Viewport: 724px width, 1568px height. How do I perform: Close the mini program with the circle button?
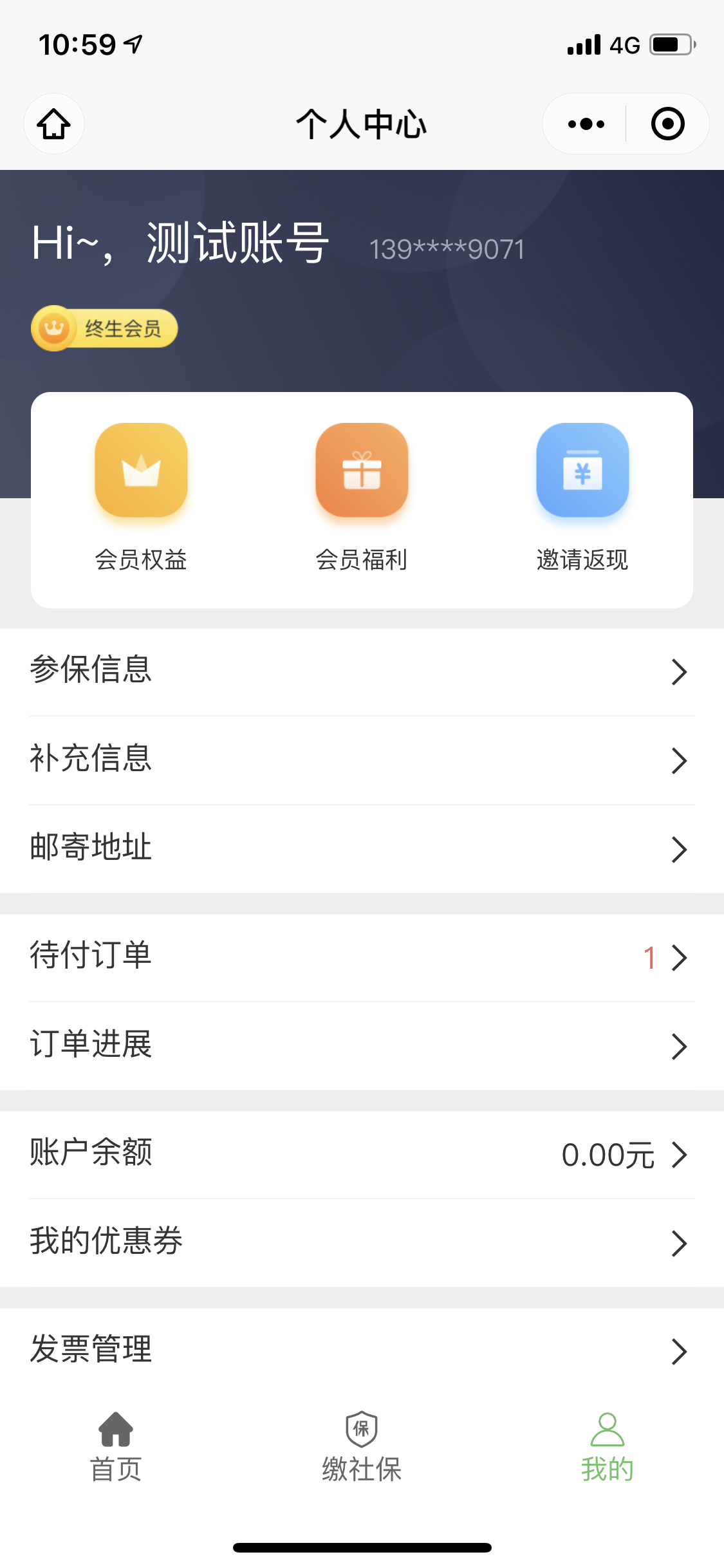pos(667,124)
